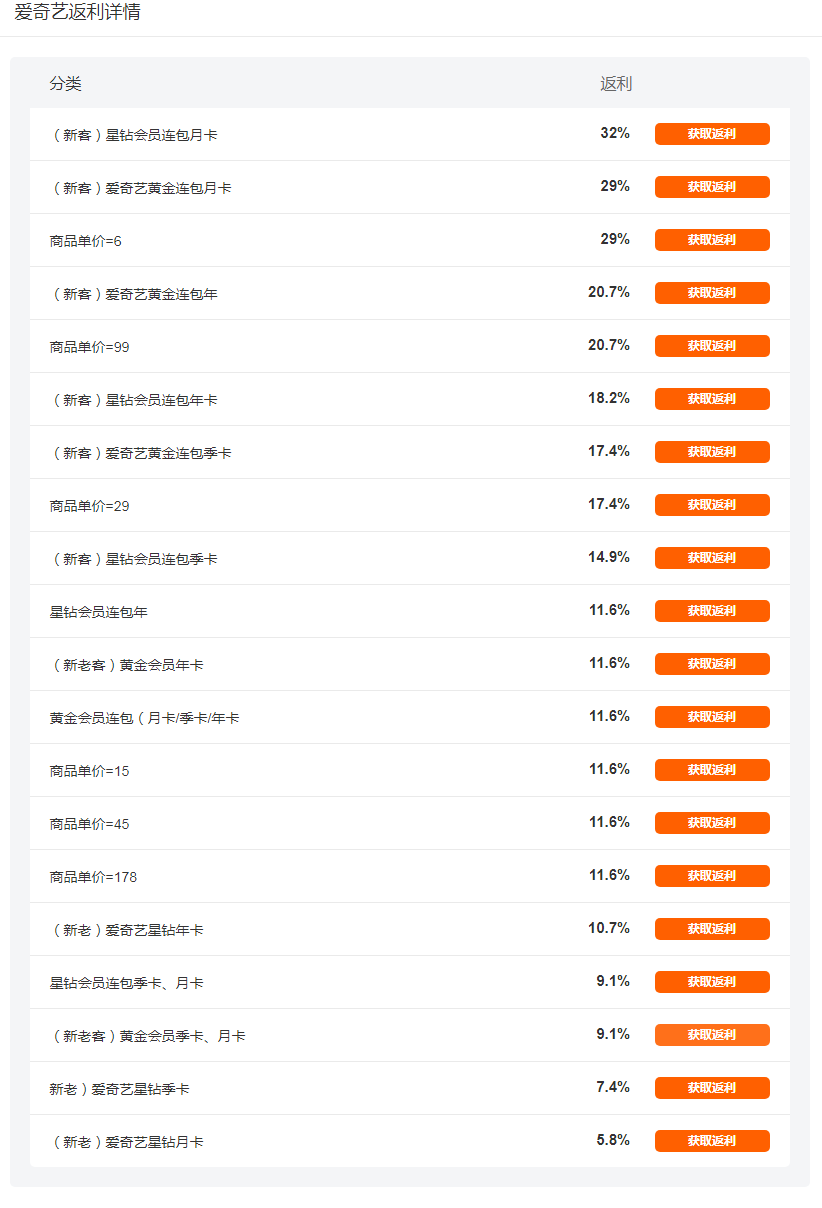The image size is (822, 1208).
Task: Claim 14.9% rebate for （新客）星钻会员连包季卡
Action: (712, 558)
